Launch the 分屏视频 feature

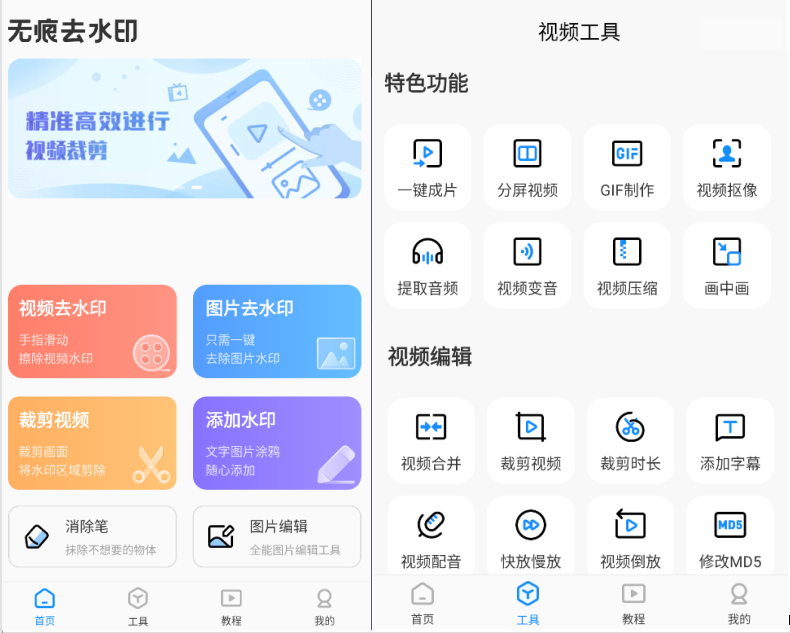pyautogui.click(x=527, y=167)
